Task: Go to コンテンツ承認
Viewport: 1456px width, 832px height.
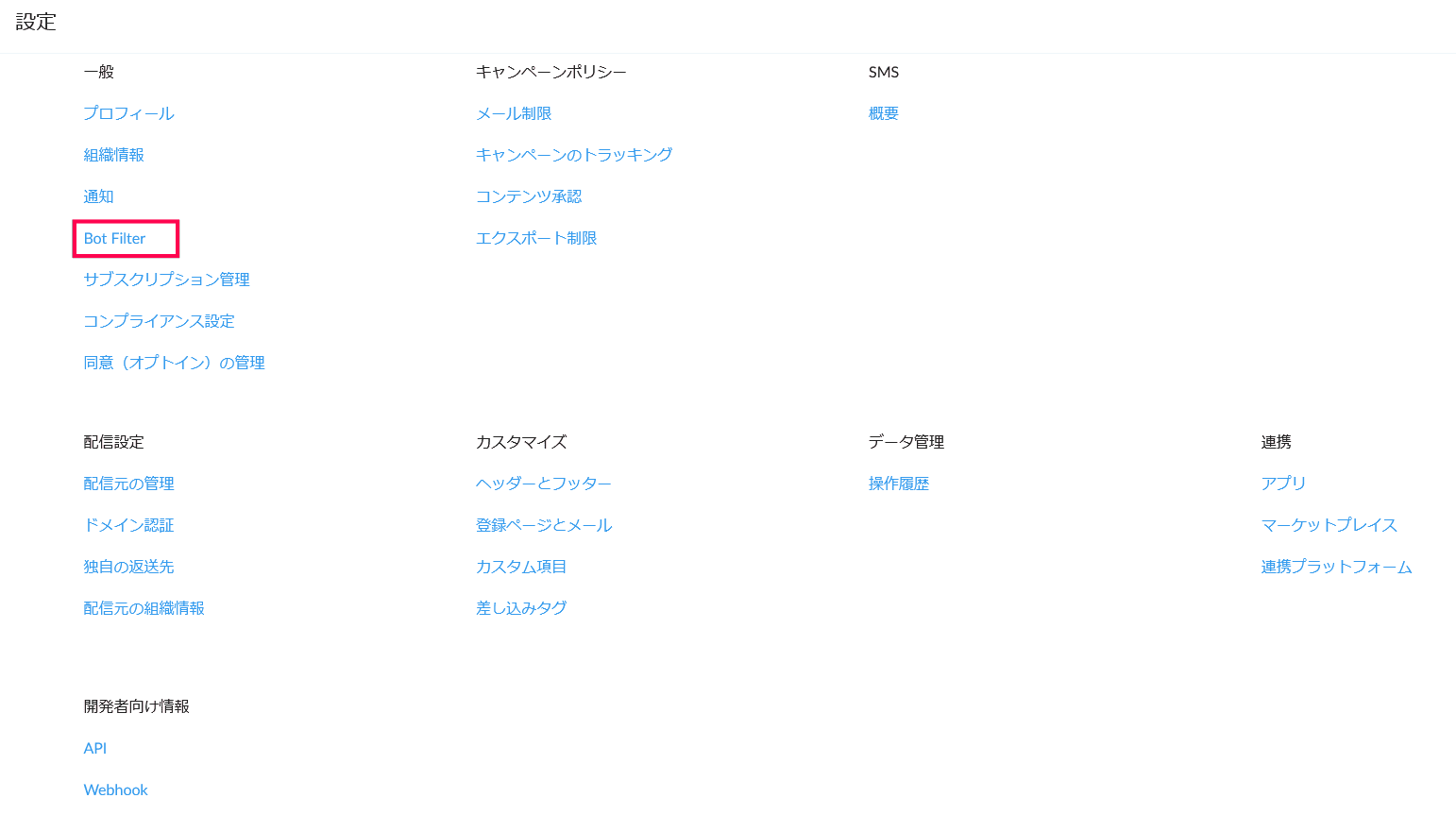Action: coord(529,196)
